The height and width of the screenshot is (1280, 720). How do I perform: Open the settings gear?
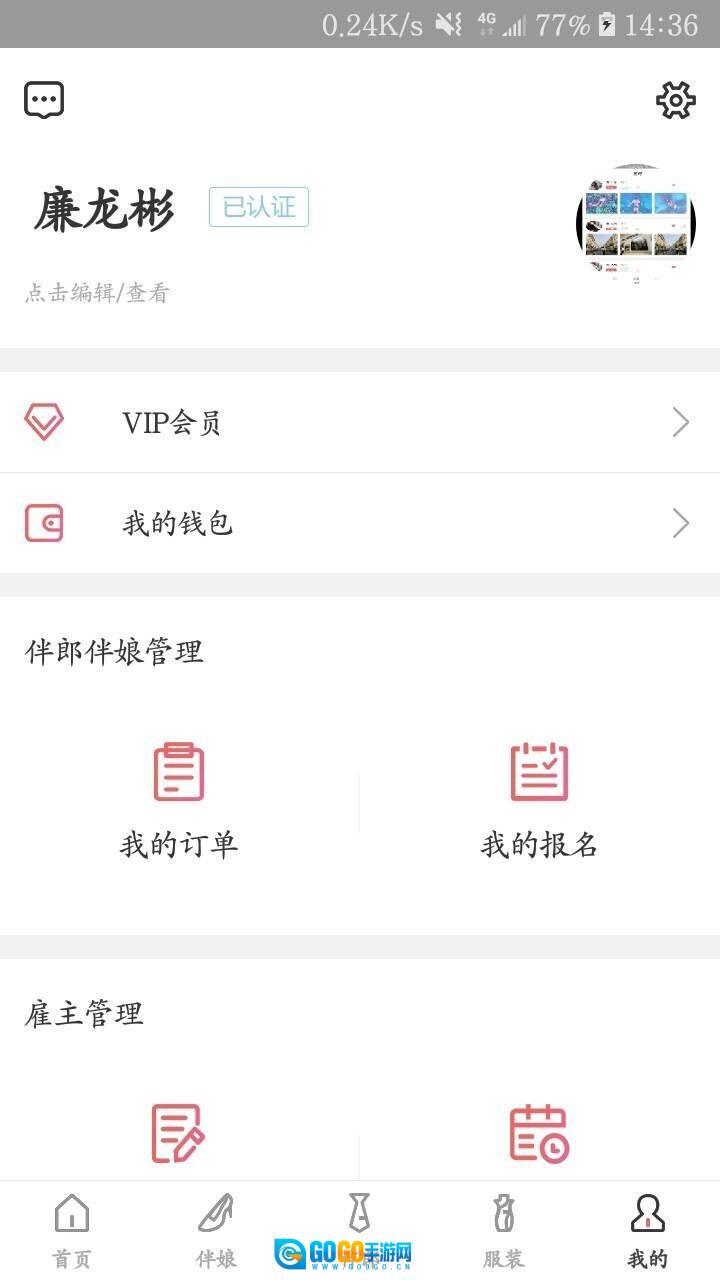pos(676,99)
